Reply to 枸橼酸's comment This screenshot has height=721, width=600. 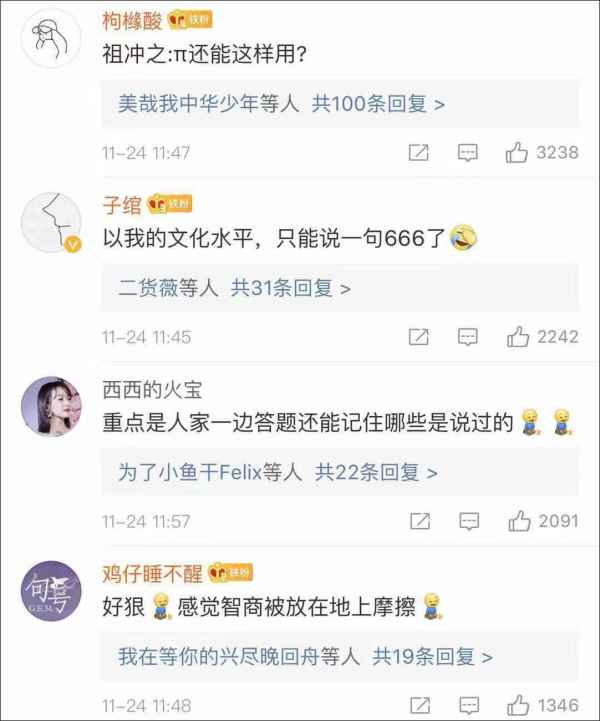(x=467, y=152)
